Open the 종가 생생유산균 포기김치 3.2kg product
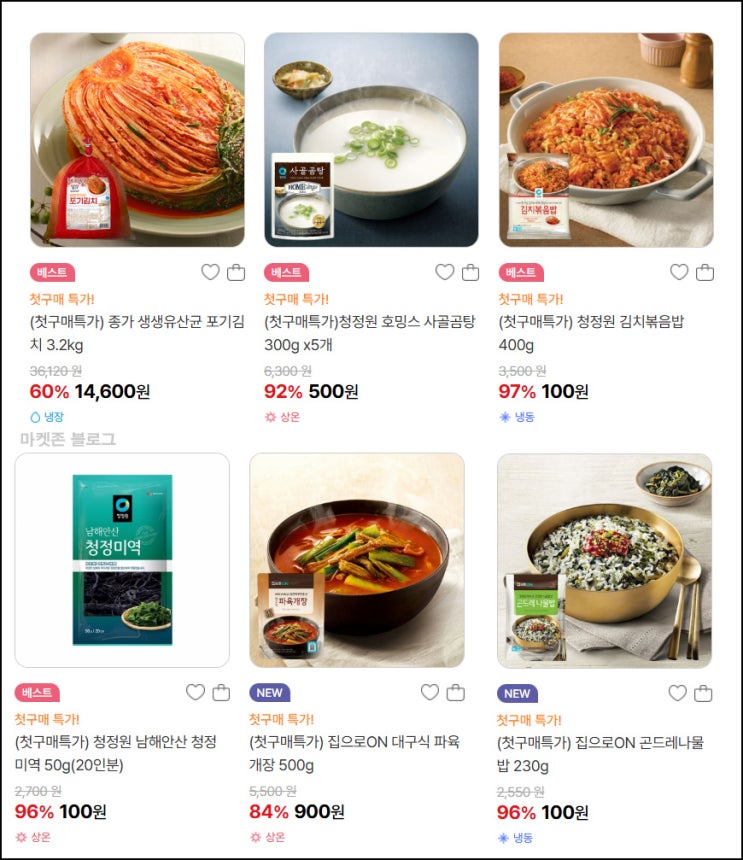Viewport: 743px width, 860px height. [137, 140]
